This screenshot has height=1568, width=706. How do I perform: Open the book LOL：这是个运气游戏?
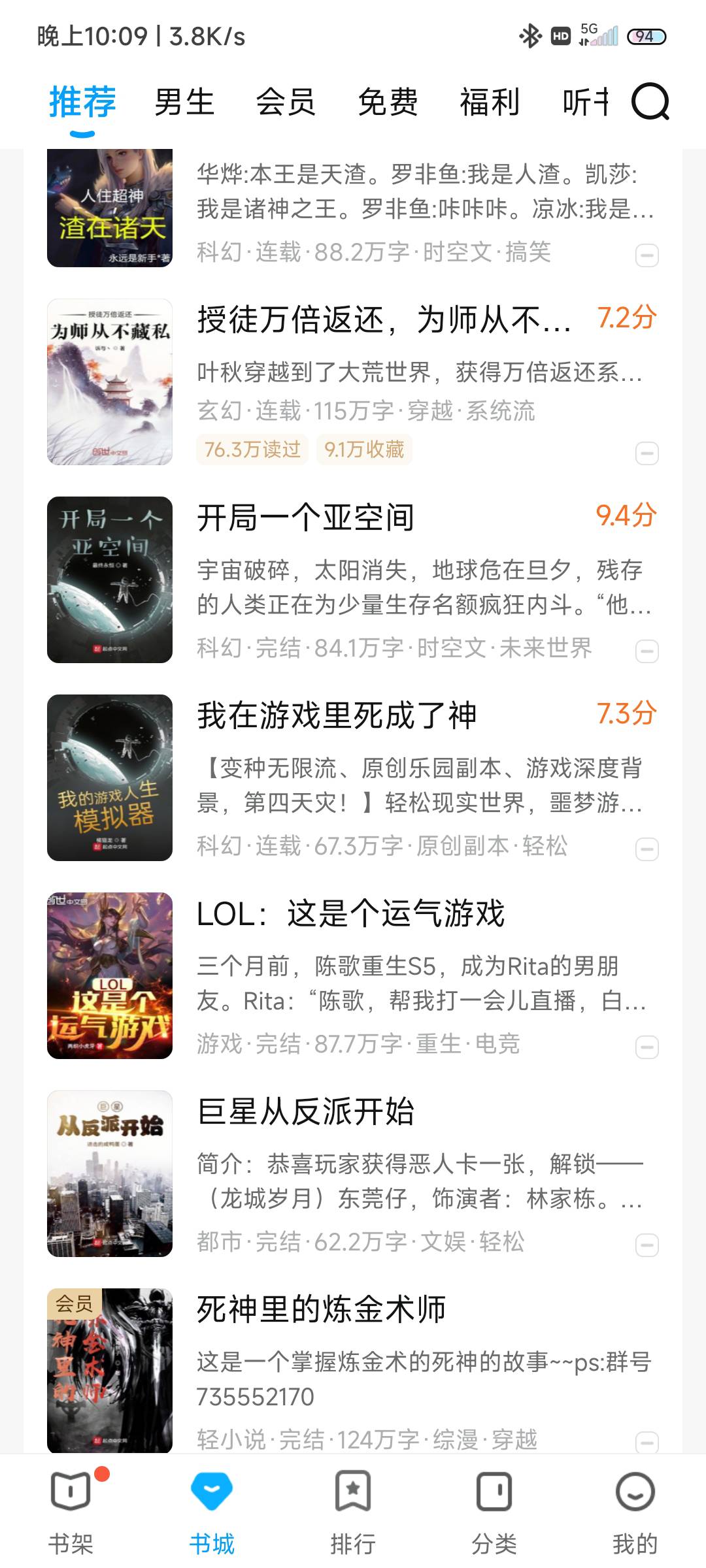coord(351,914)
